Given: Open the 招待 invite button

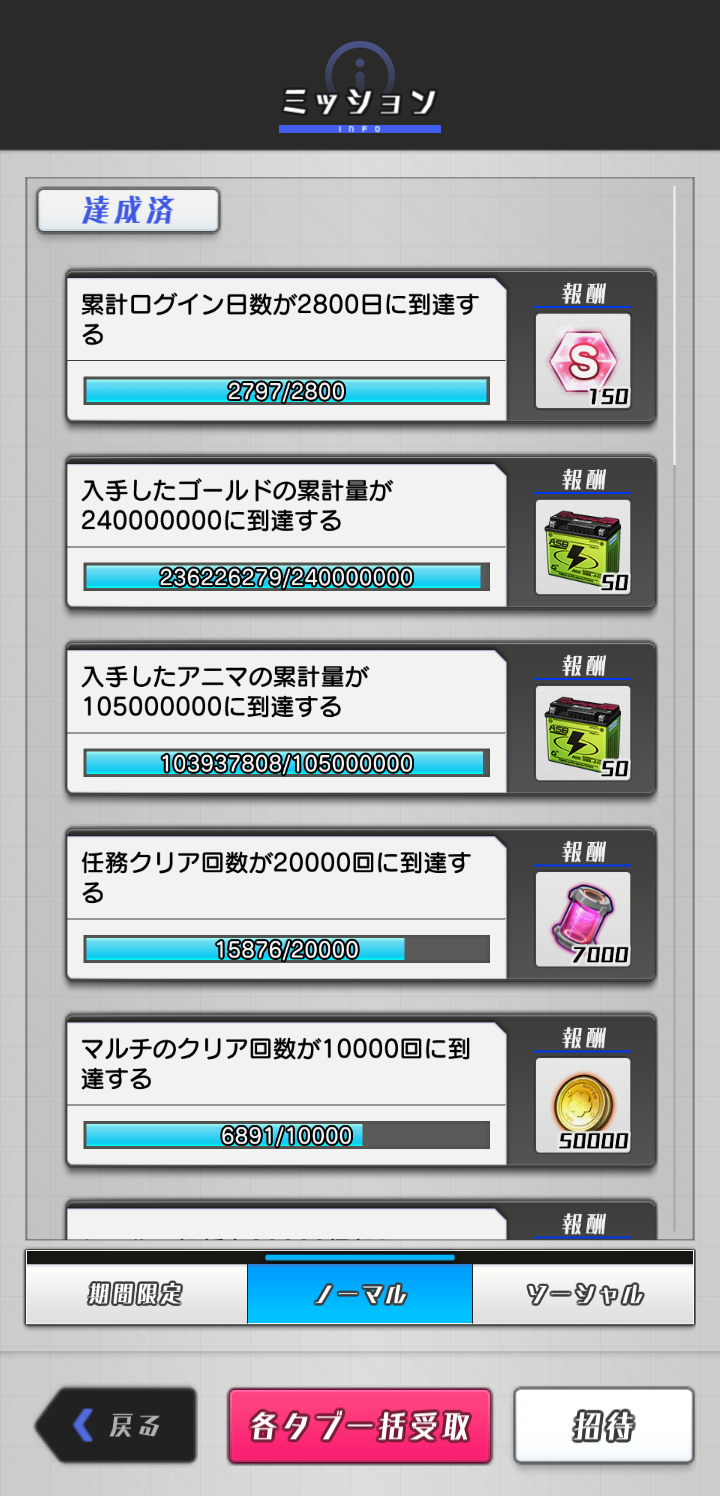Looking at the screenshot, I should (x=603, y=1426).
